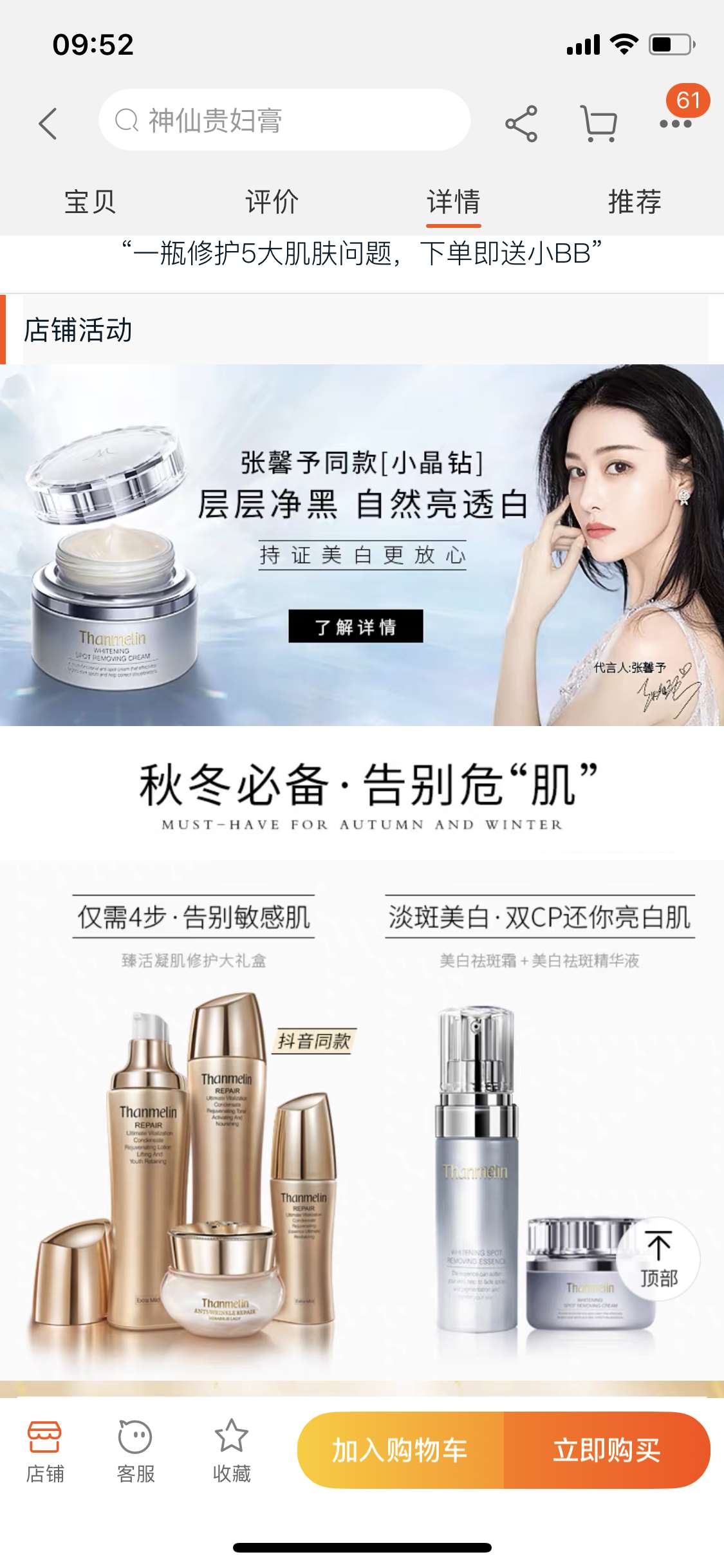This screenshot has height=1568, width=724.
Task: Open the shopping cart
Action: (599, 123)
